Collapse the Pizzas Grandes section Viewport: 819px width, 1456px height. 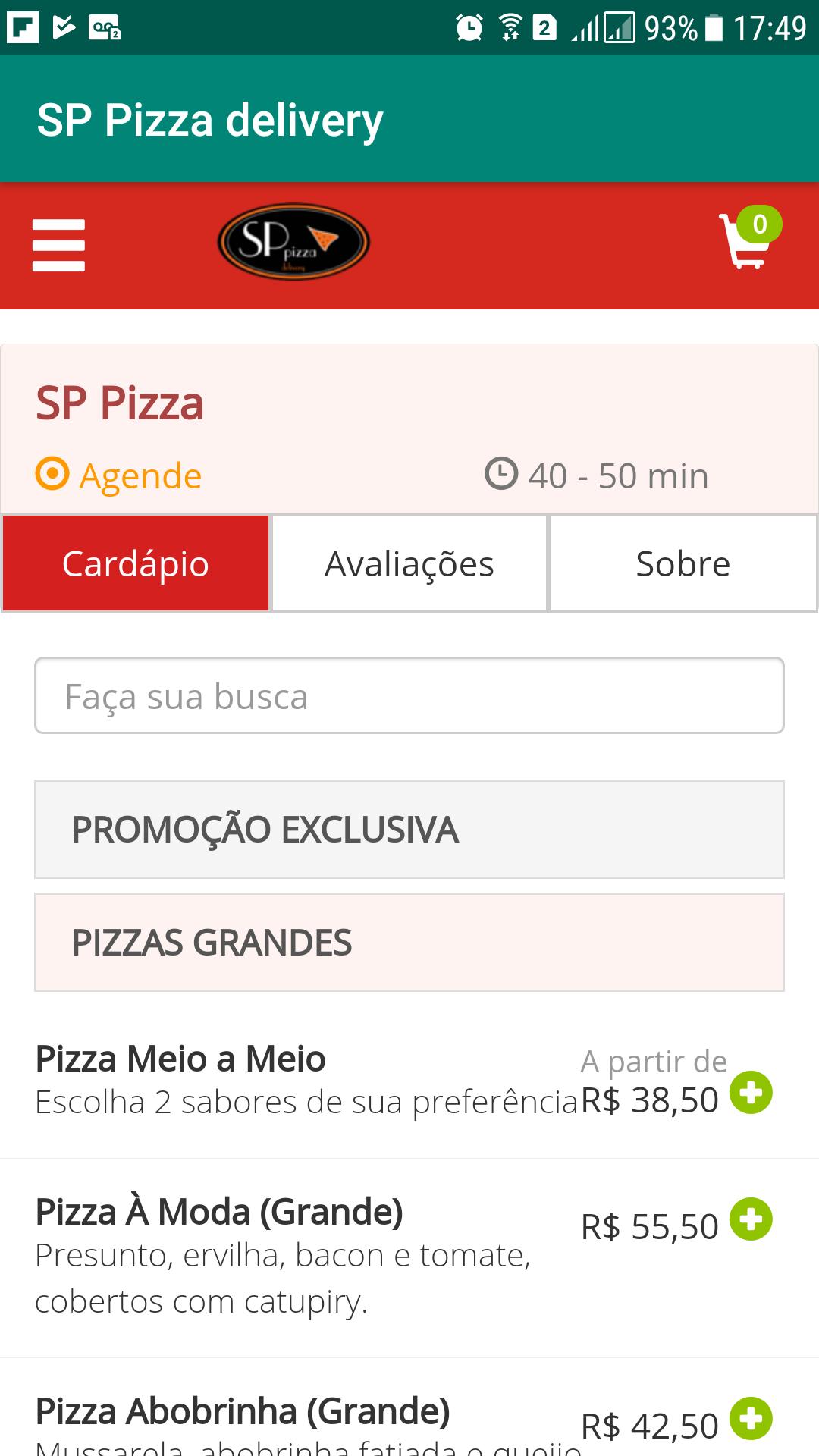pyautogui.click(x=409, y=942)
